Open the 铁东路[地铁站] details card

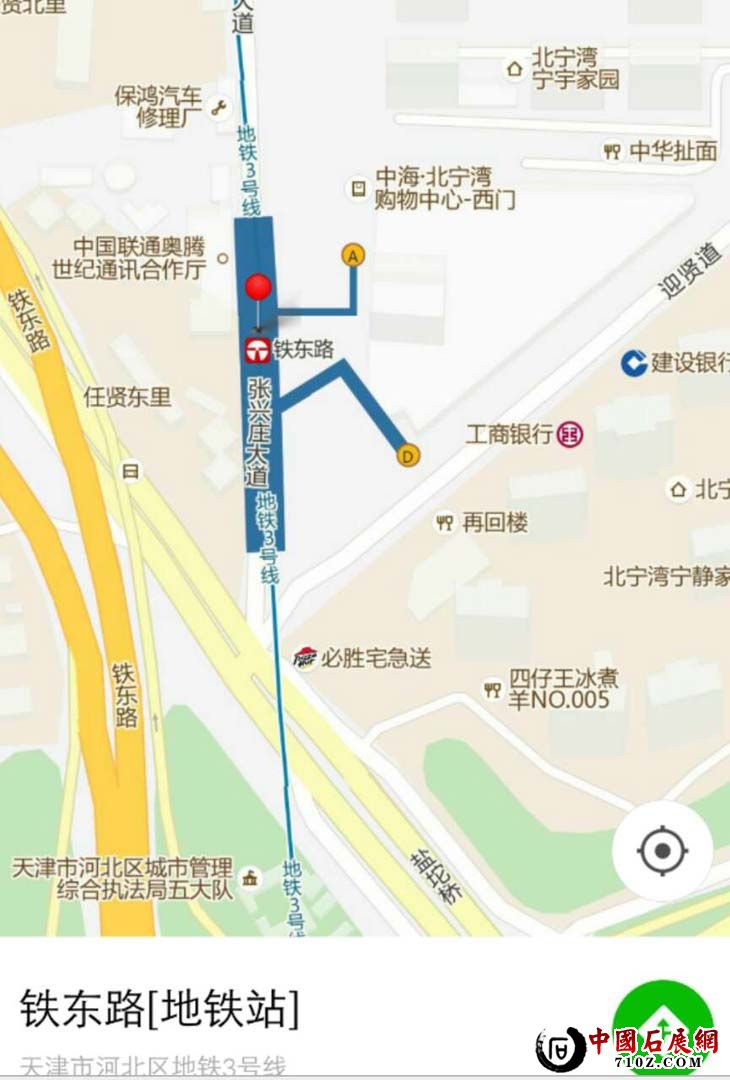click(160, 1009)
